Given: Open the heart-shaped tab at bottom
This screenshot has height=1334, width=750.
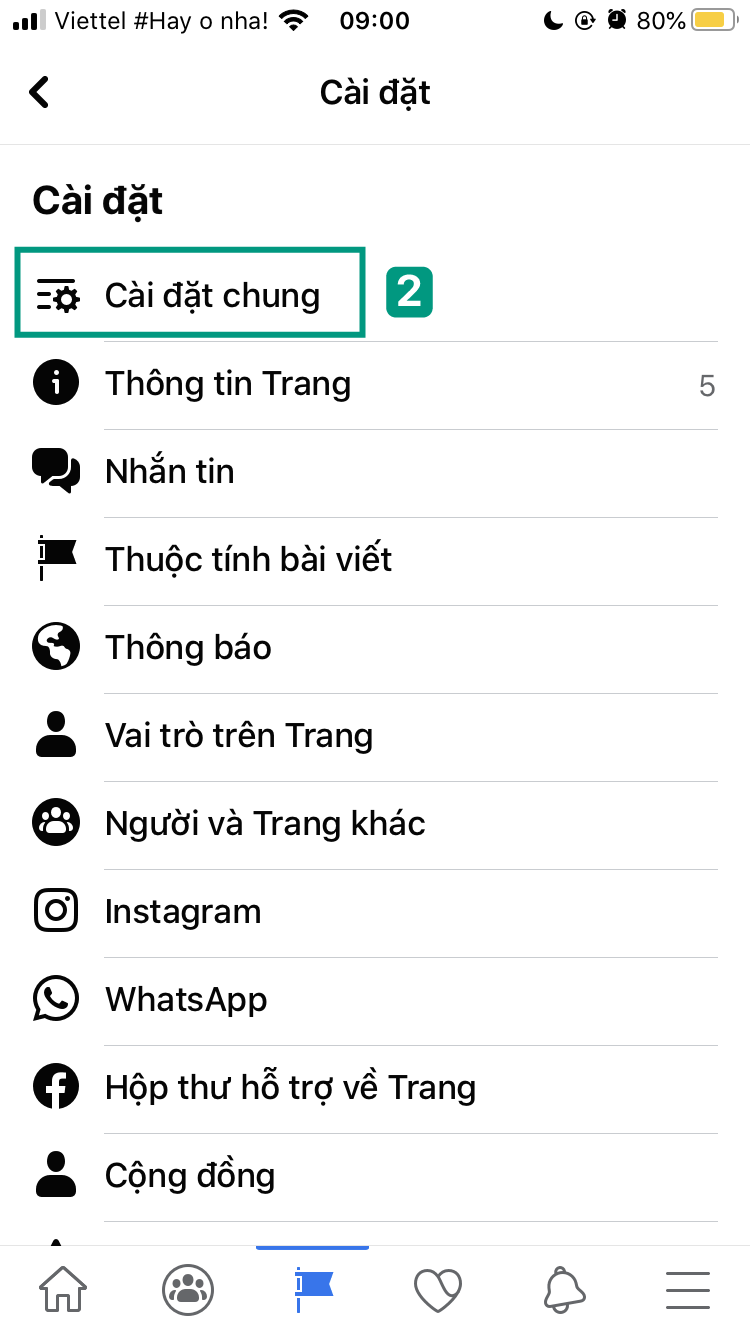Looking at the screenshot, I should [x=437, y=1289].
